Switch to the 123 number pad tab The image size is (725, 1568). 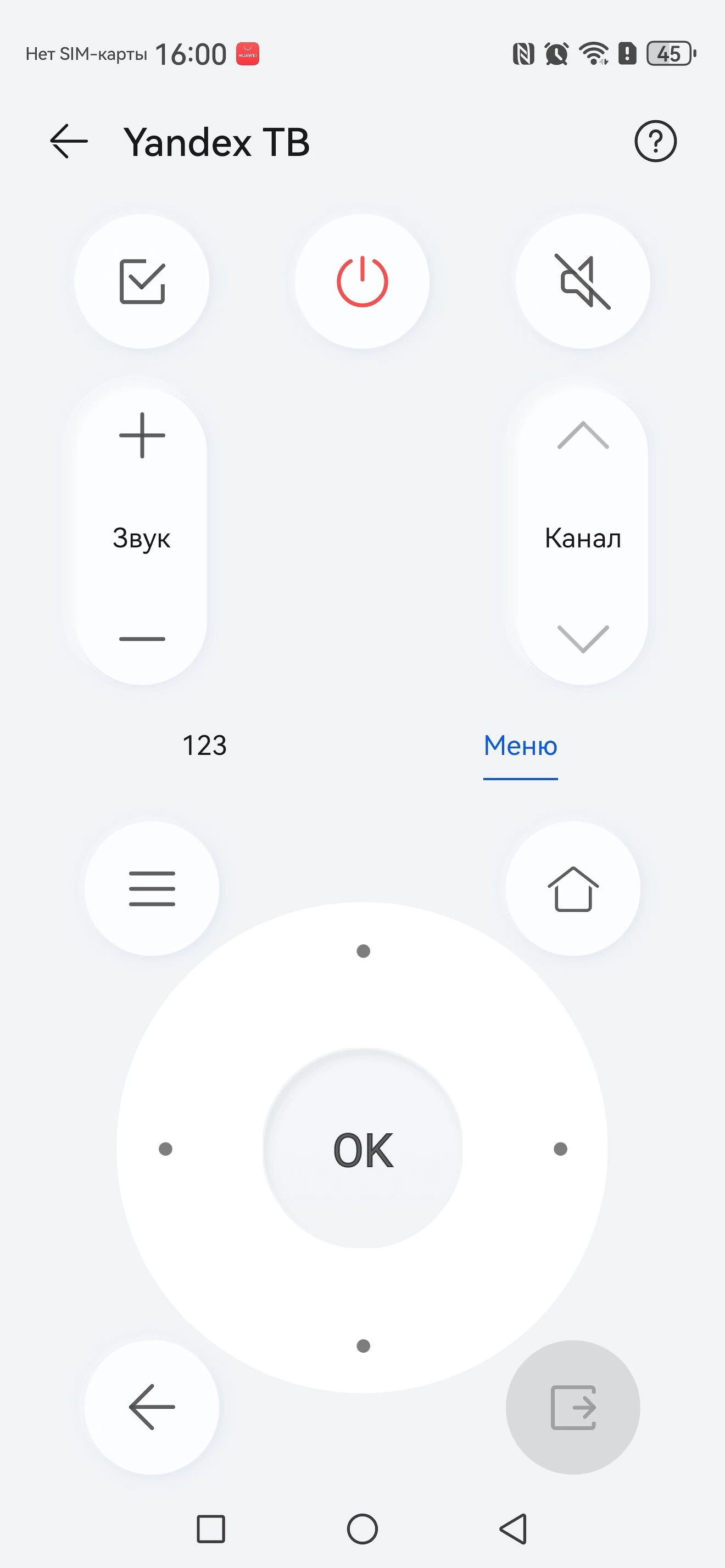[x=204, y=746]
